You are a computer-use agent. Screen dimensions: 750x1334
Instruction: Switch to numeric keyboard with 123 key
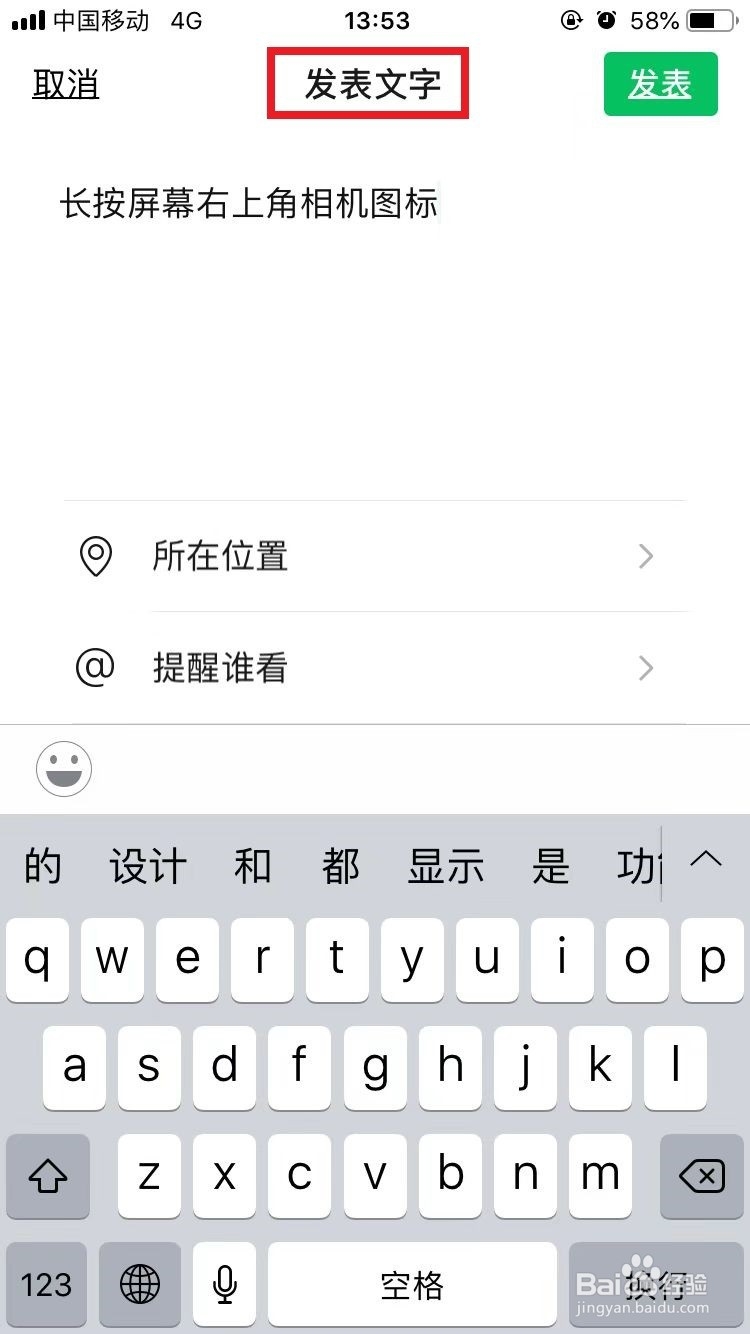[46, 1285]
